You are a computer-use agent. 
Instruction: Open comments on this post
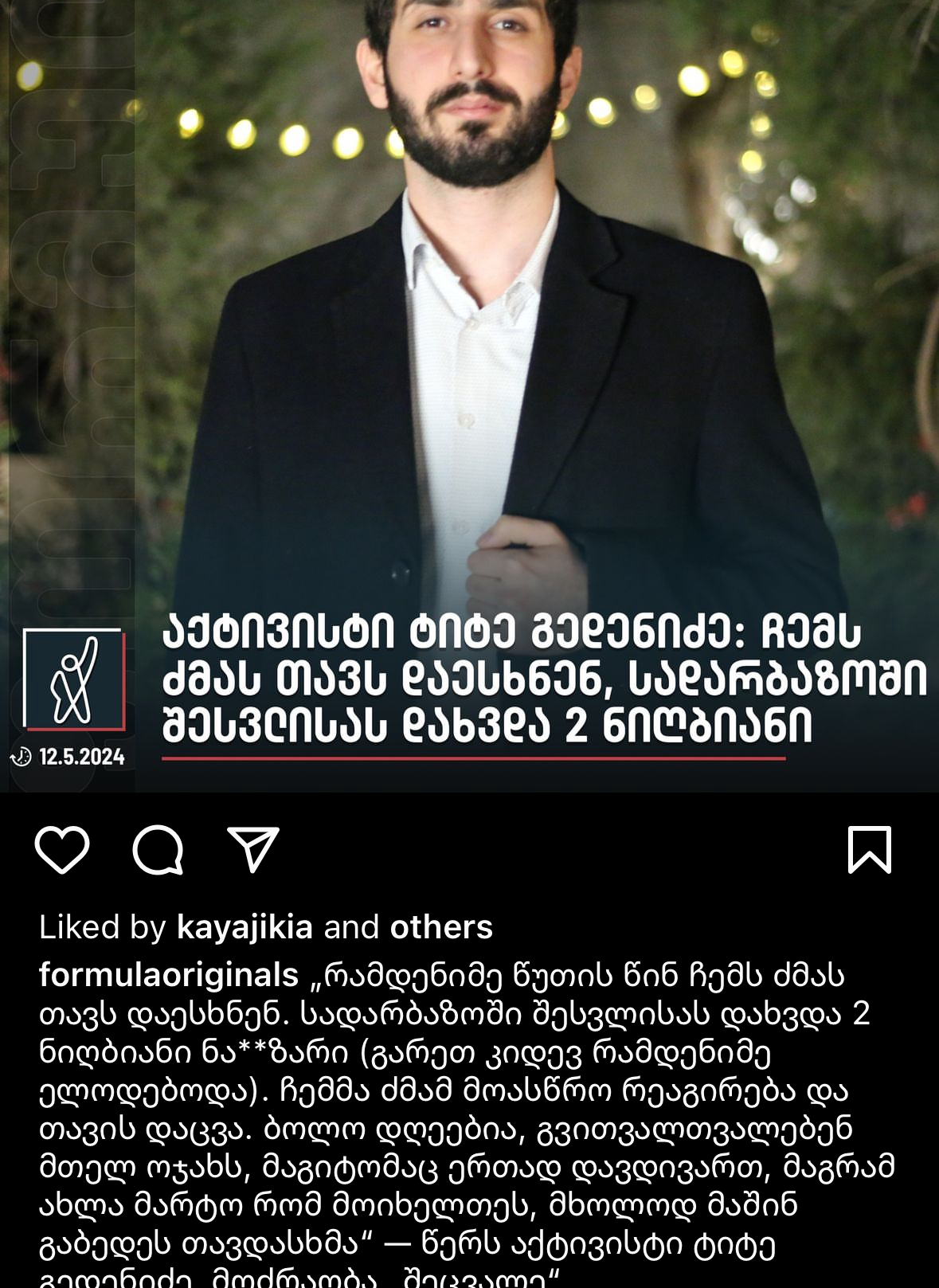(158, 849)
